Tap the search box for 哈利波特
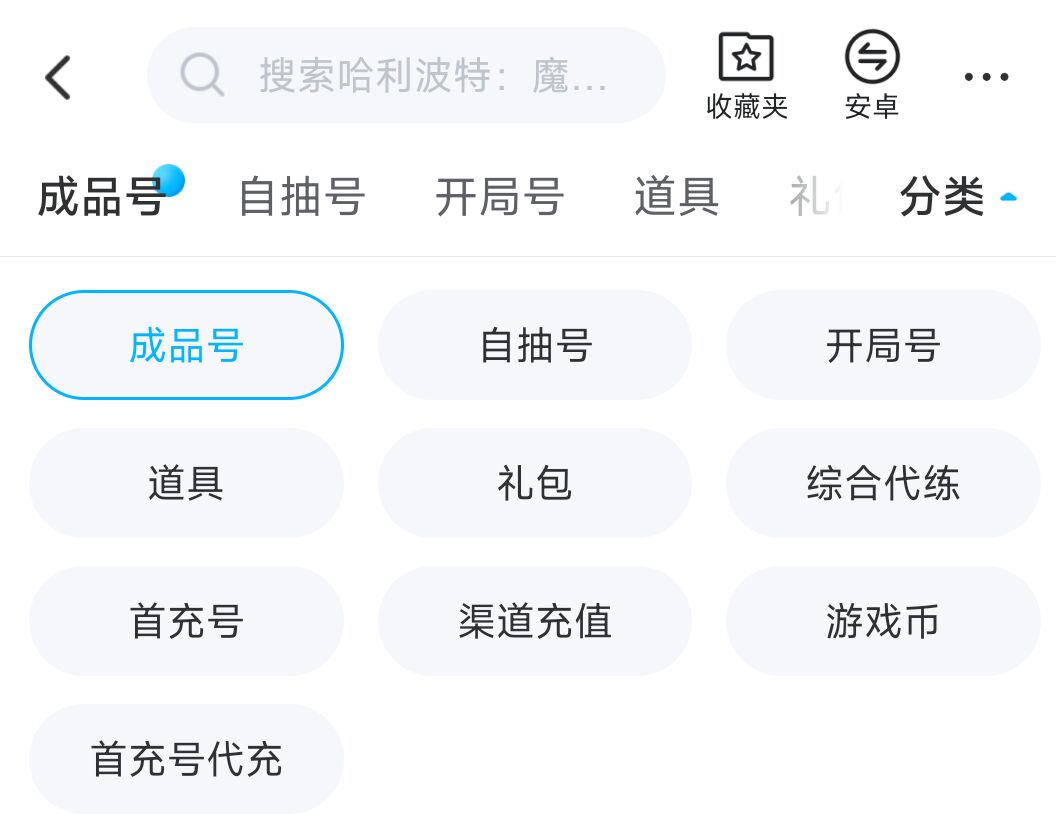The height and width of the screenshot is (814, 1056). [406, 76]
